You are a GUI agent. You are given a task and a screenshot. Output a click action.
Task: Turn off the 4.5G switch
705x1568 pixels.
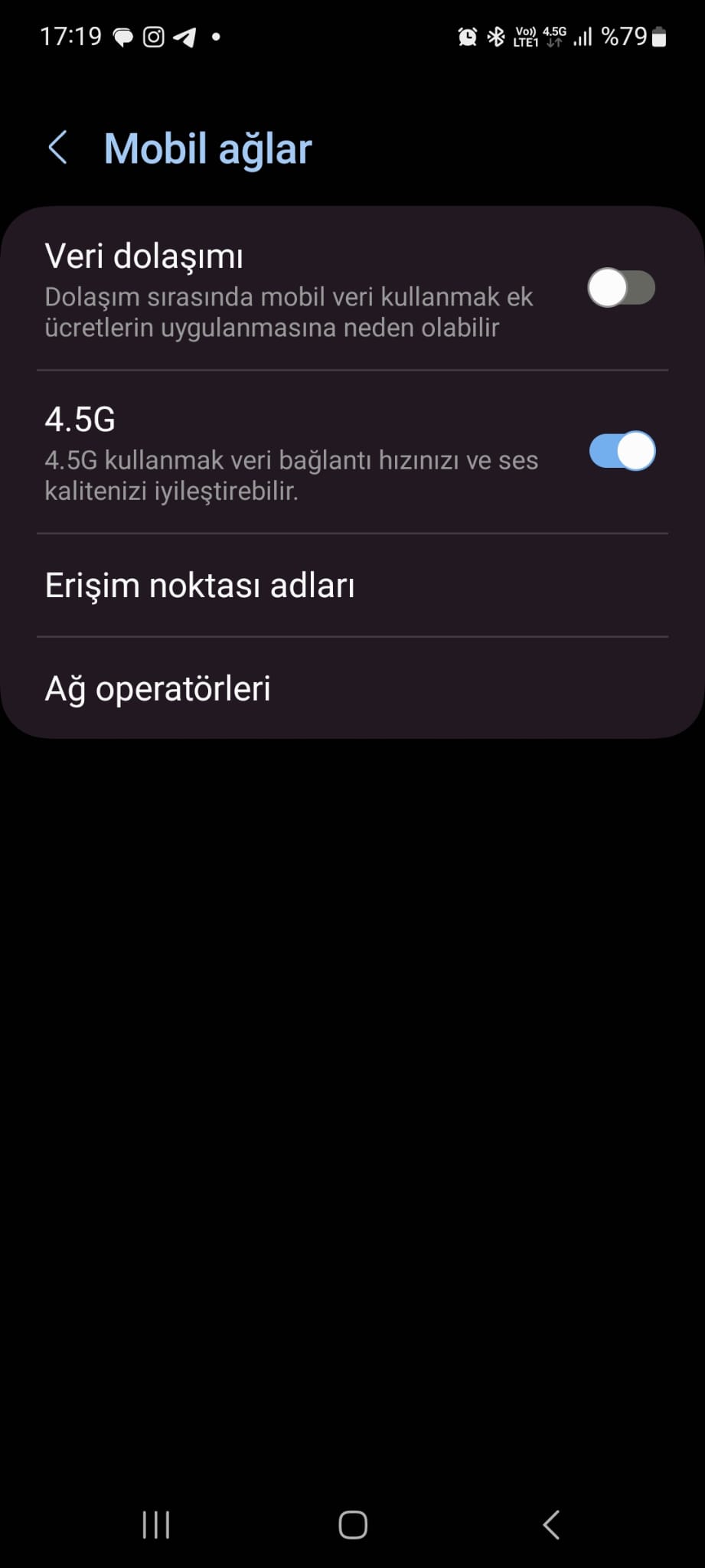click(621, 452)
